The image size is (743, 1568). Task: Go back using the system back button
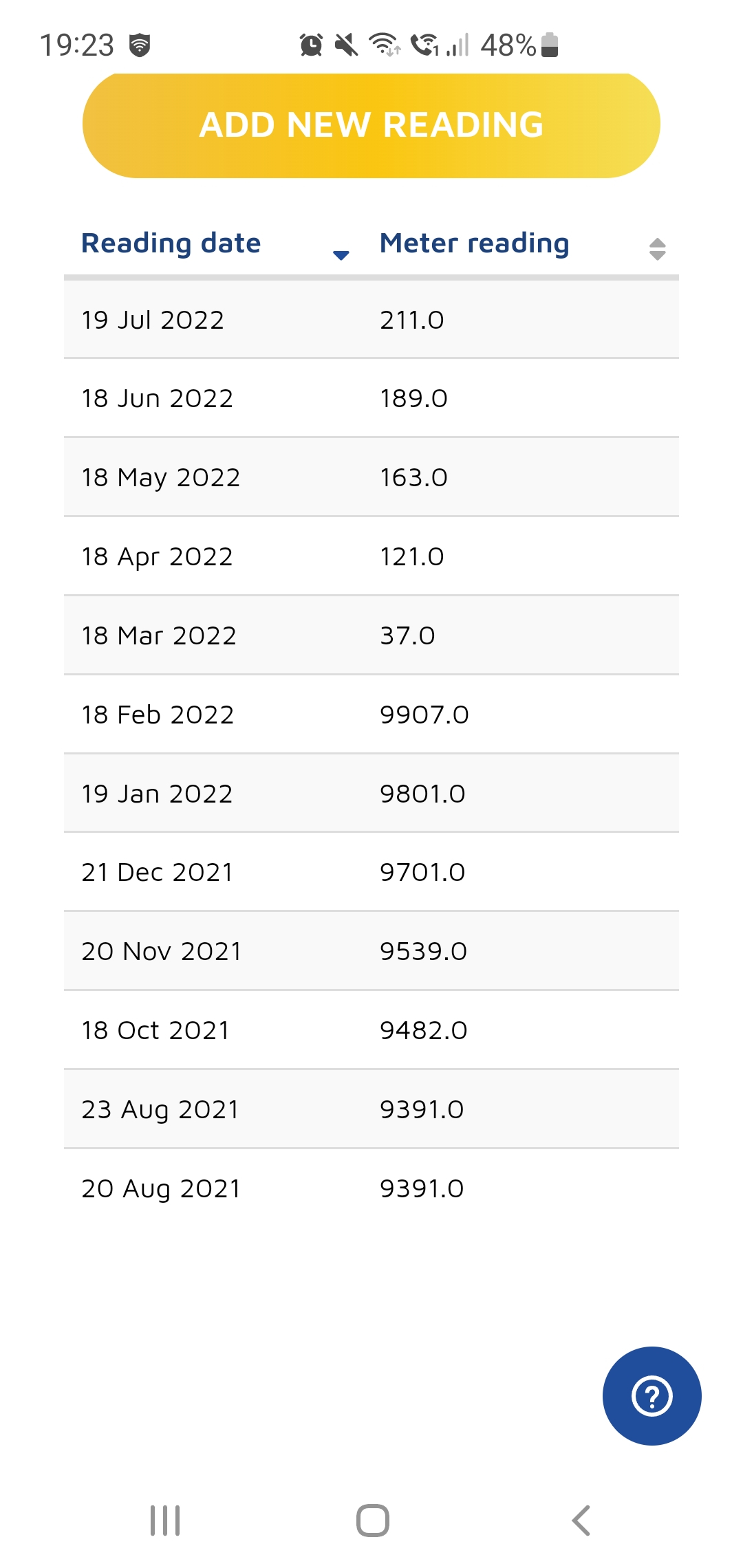click(x=581, y=1520)
